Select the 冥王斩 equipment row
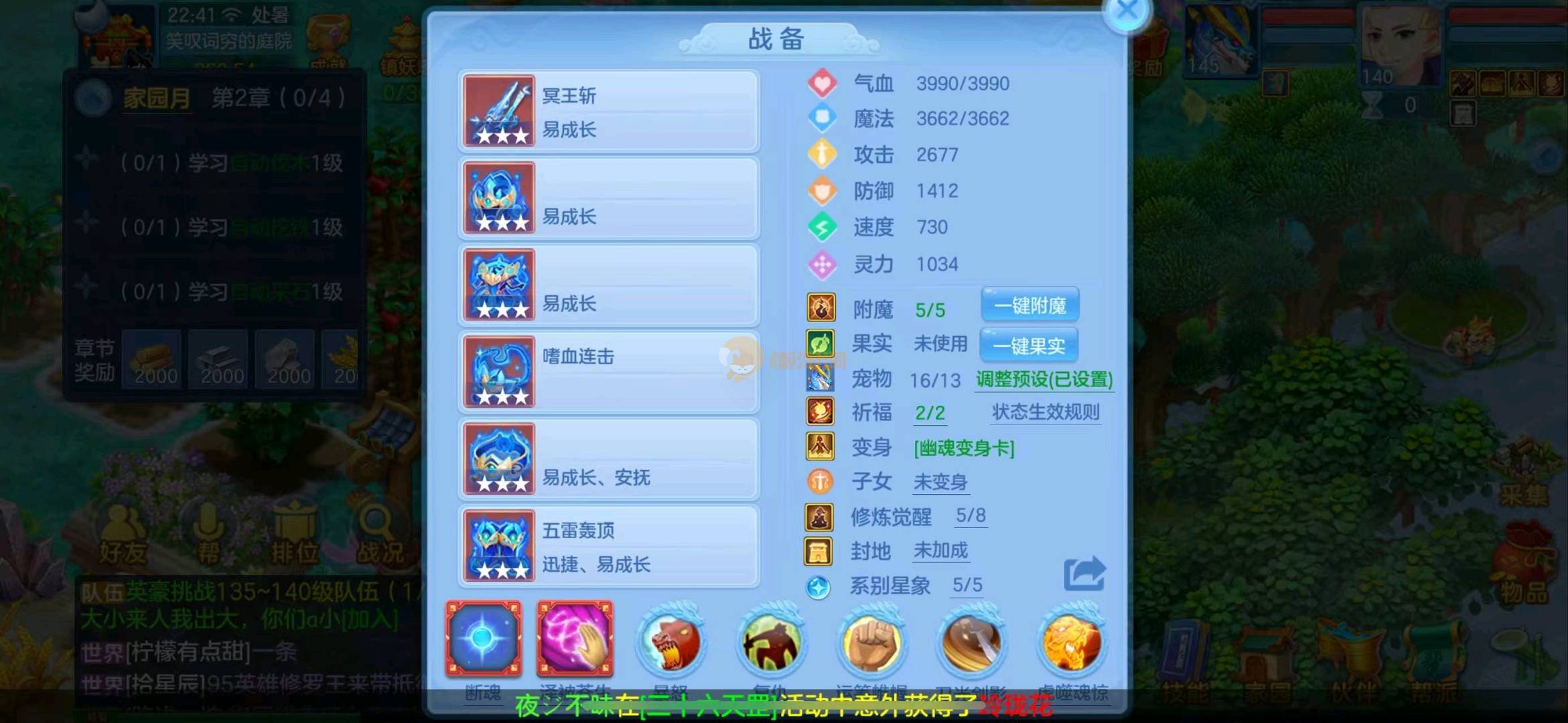 pyautogui.click(x=608, y=111)
